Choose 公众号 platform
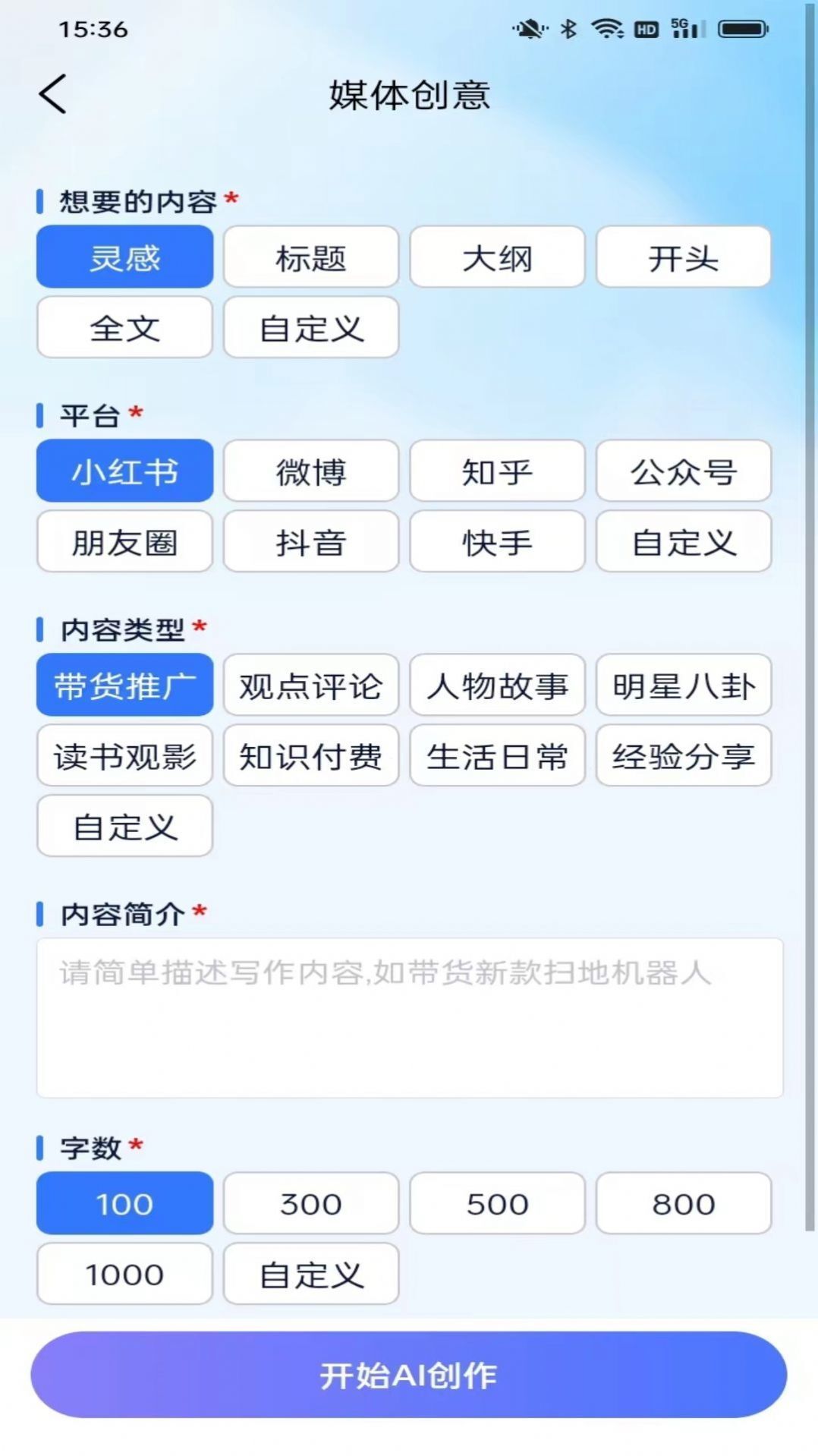Screen dimensions: 818x1456 [682, 471]
